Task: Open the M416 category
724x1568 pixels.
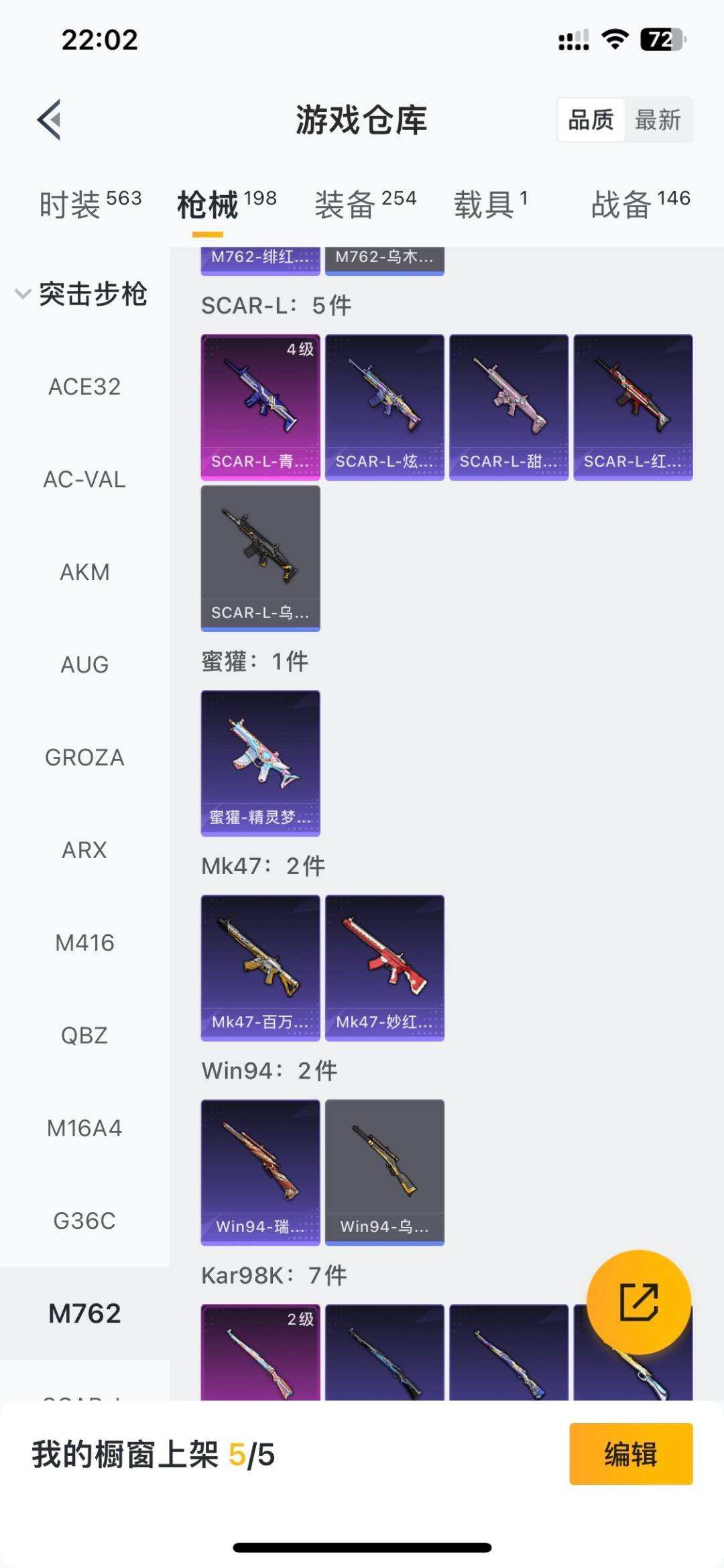Action: click(83, 943)
